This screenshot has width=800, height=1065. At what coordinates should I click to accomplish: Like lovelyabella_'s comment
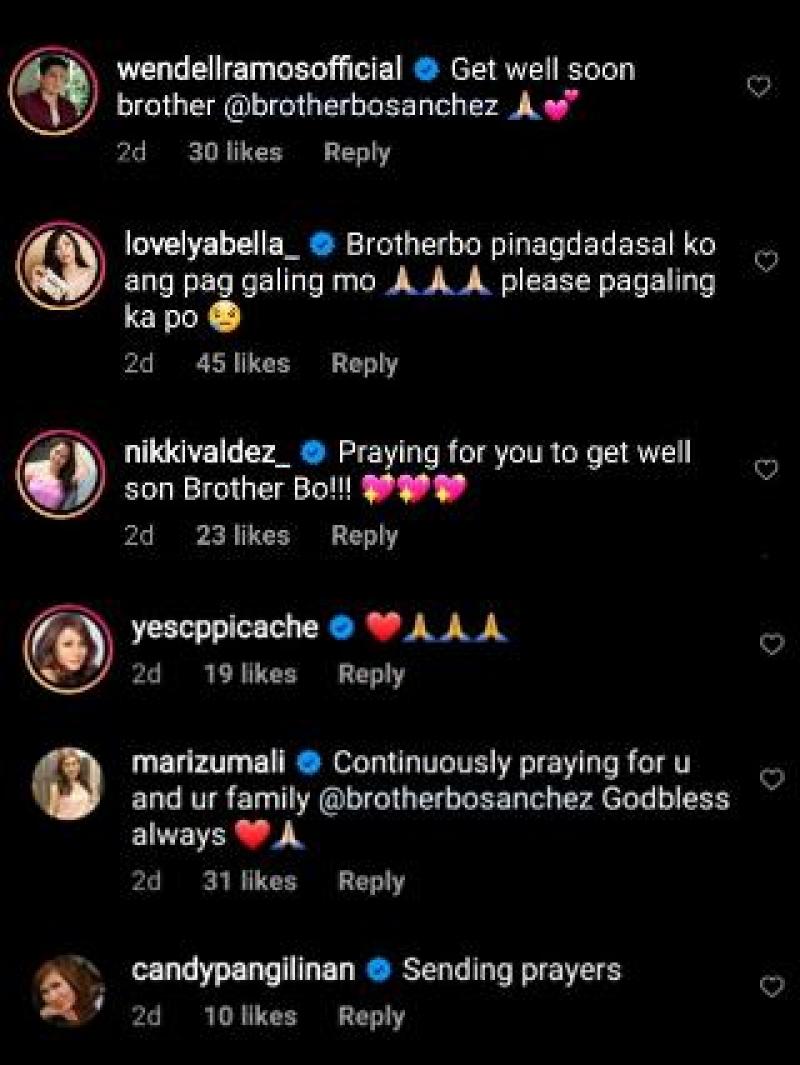click(766, 262)
